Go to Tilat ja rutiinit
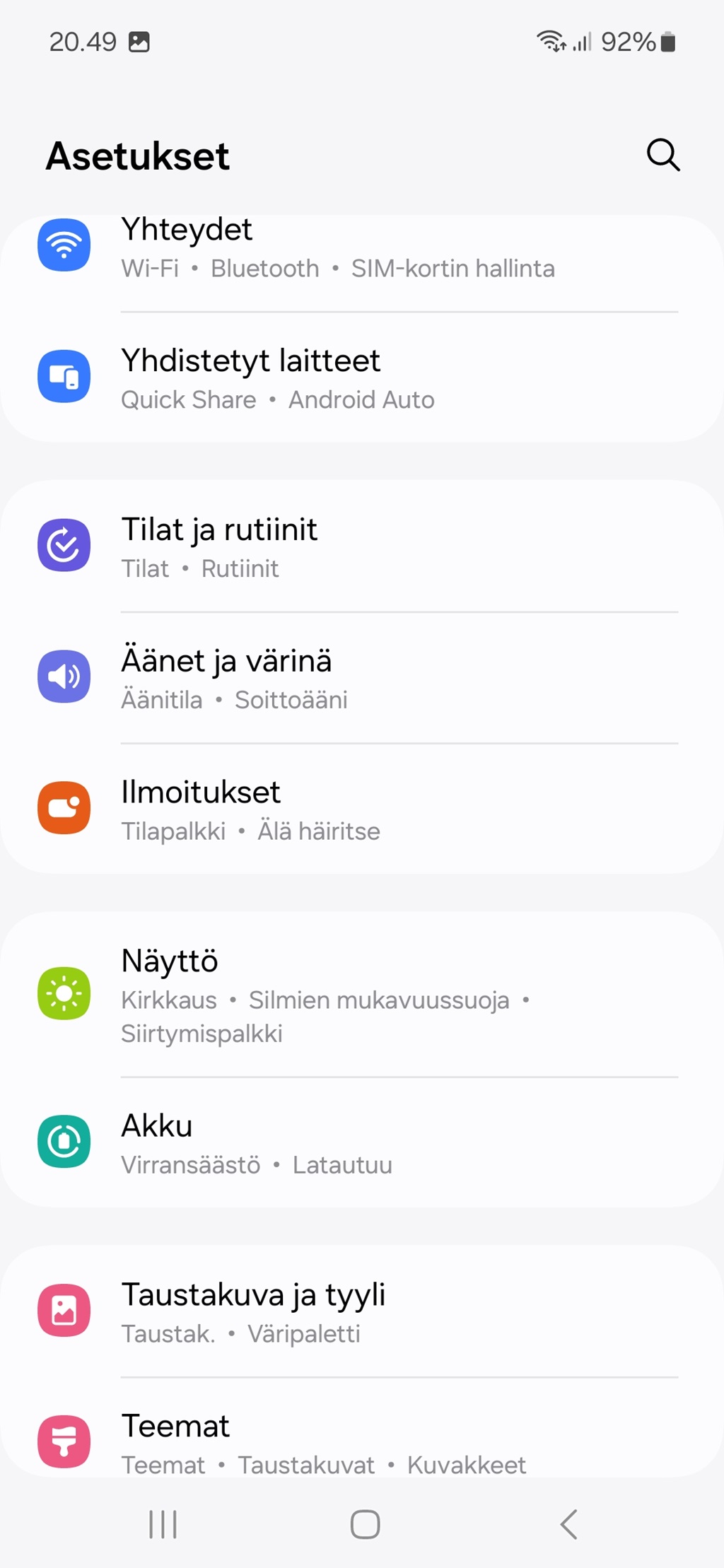Viewport: 724px width, 1568px height. 362,546
